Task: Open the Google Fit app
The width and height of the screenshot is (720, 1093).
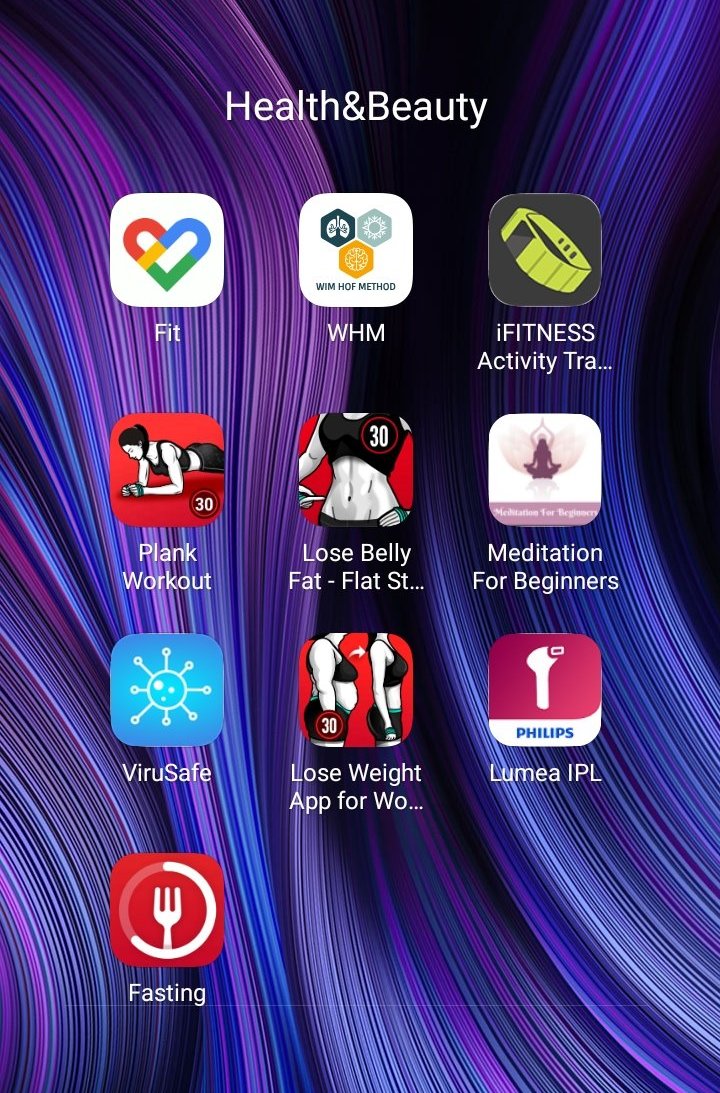Action: 167,250
